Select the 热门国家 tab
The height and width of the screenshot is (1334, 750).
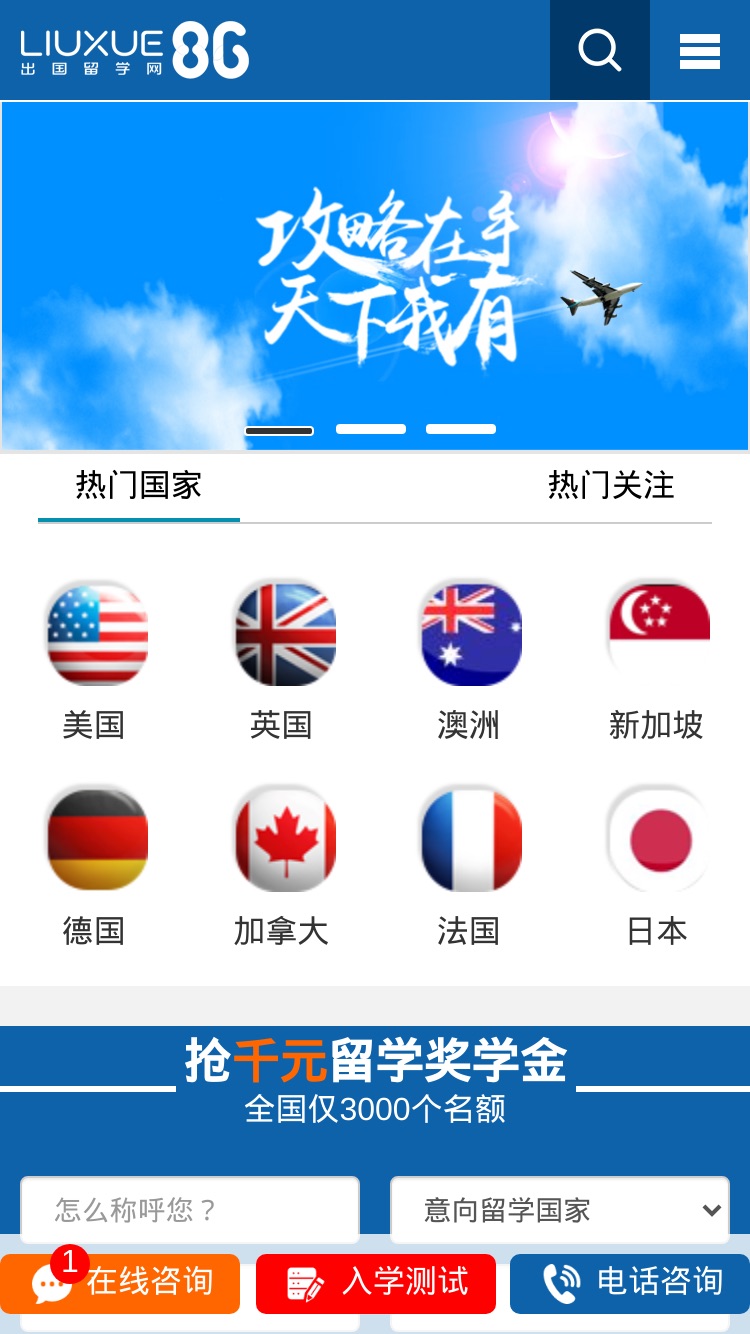click(x=139, y=486)
